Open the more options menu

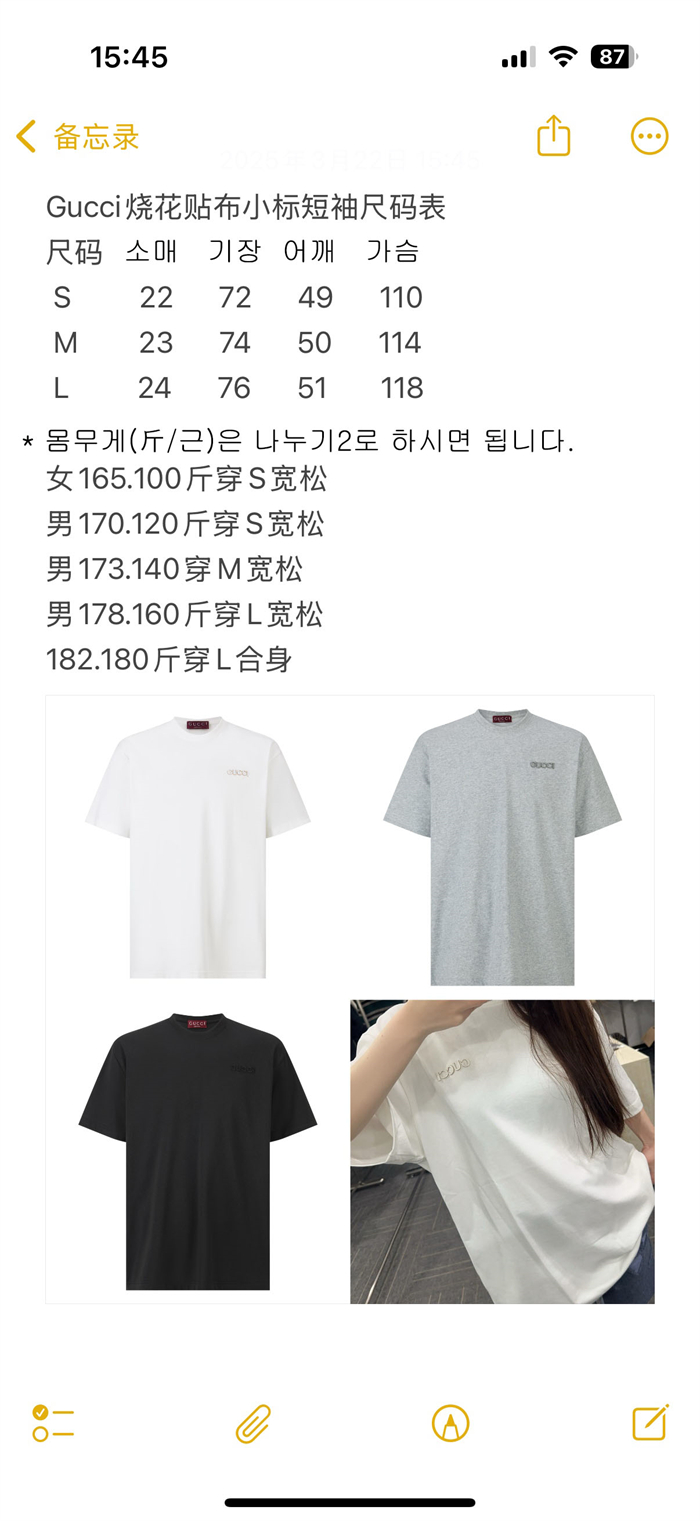click(649, 136)
